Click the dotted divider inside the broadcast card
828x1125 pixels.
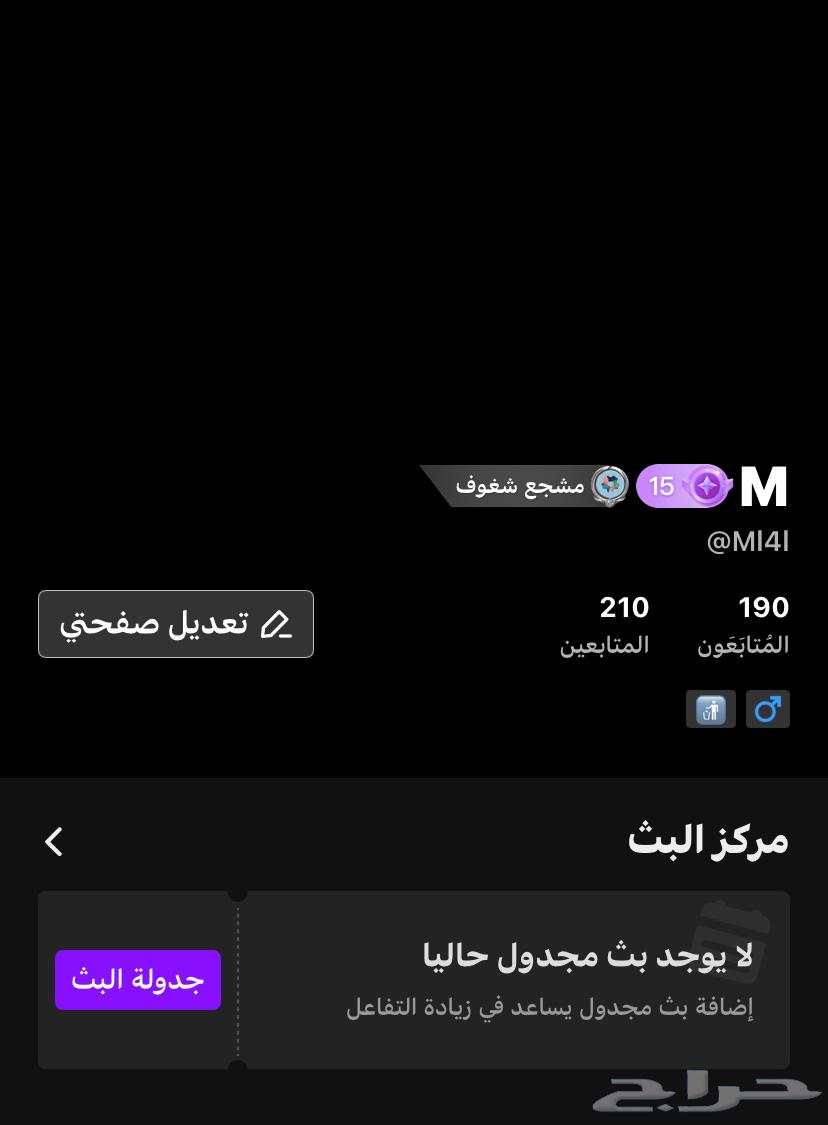tap(238, 980)
